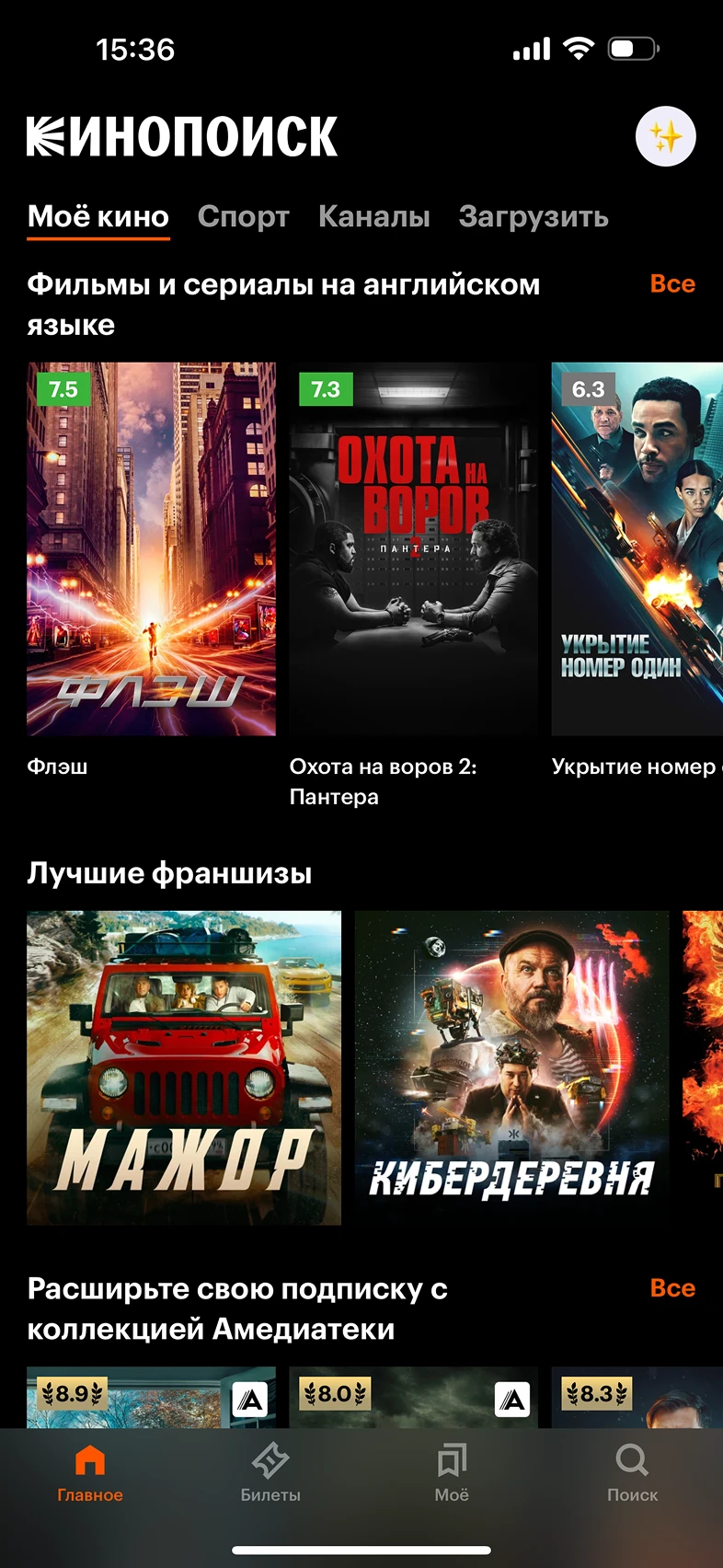Open the Билеты tab
723x1568 pixels.
coord(270,1473)
